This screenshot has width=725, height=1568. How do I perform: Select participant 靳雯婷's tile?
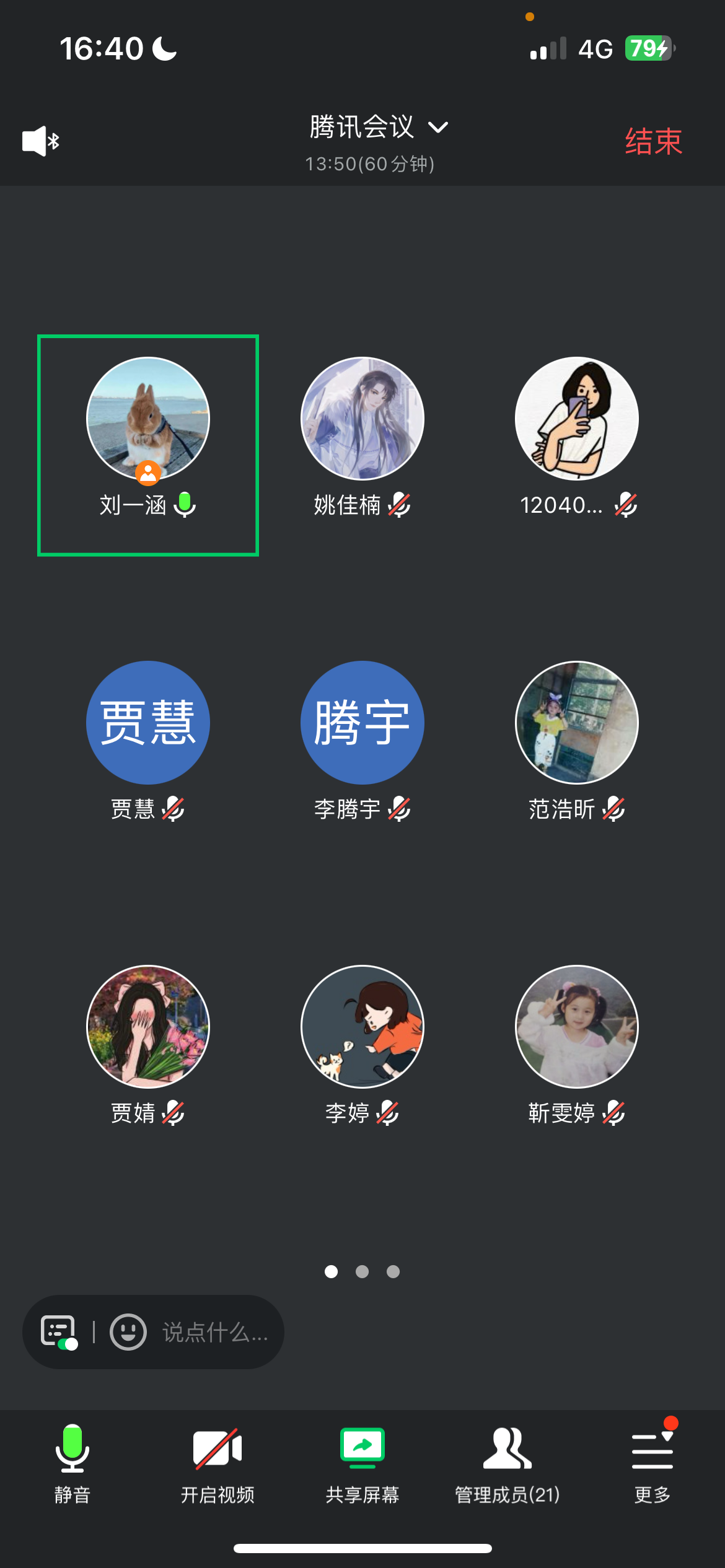click(x=577, y=1027)
